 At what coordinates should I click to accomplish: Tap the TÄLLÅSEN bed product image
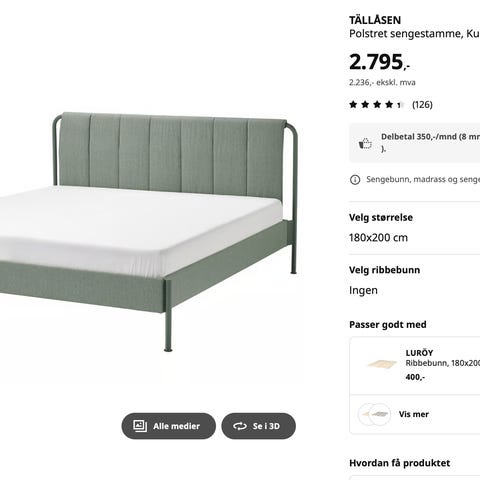click(x=148, y=230)
